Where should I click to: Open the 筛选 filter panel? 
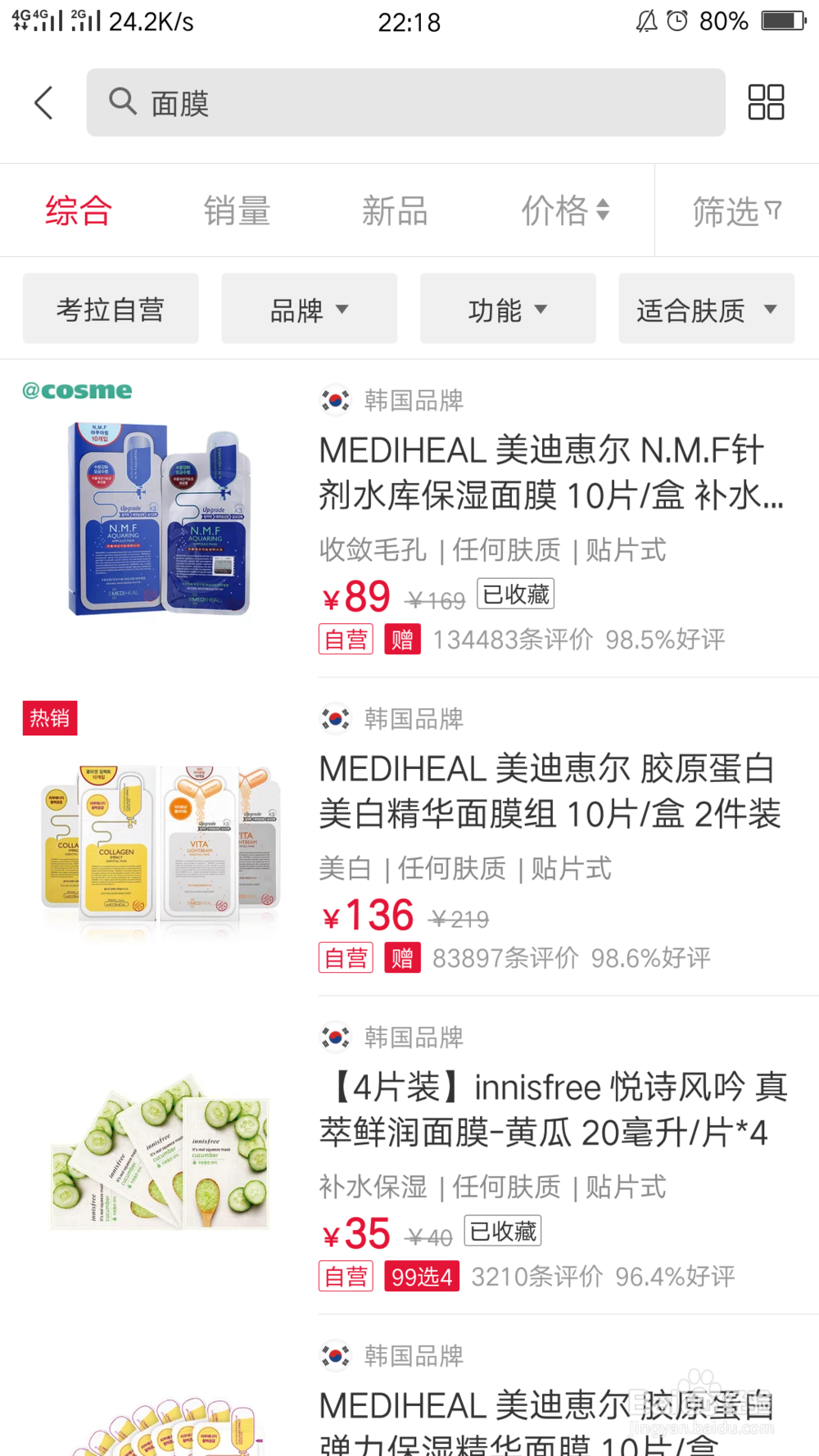pos(735,210)
